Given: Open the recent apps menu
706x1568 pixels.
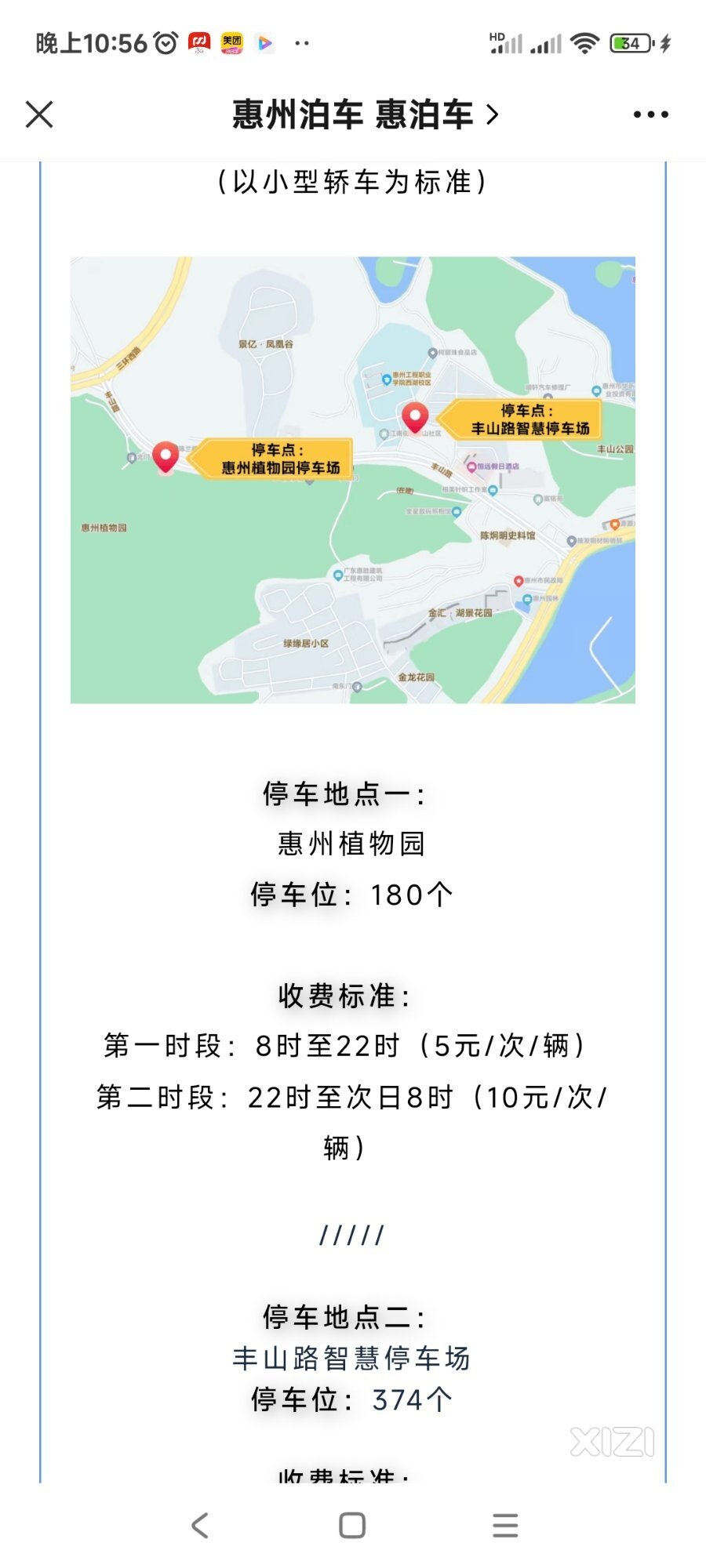Looking at the screenshot, I should pos(505,1526).
